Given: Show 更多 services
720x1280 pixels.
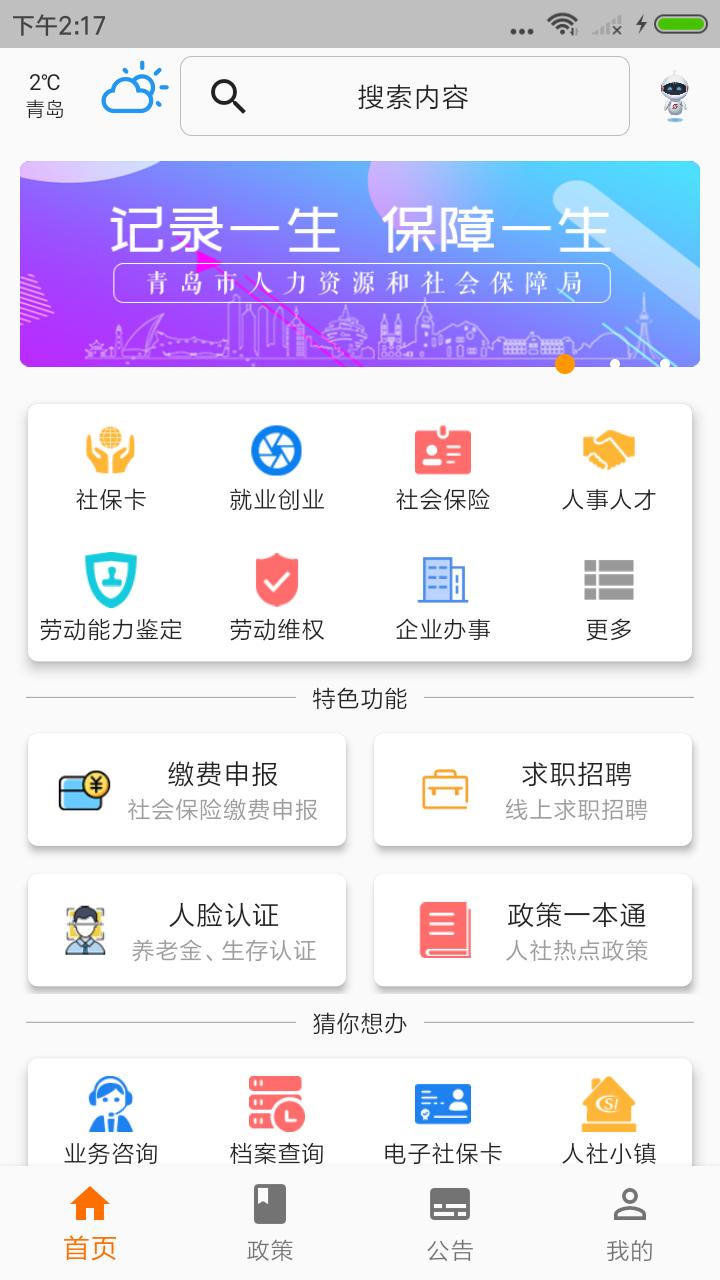Looking at the screenshot, I should [608, 598].
